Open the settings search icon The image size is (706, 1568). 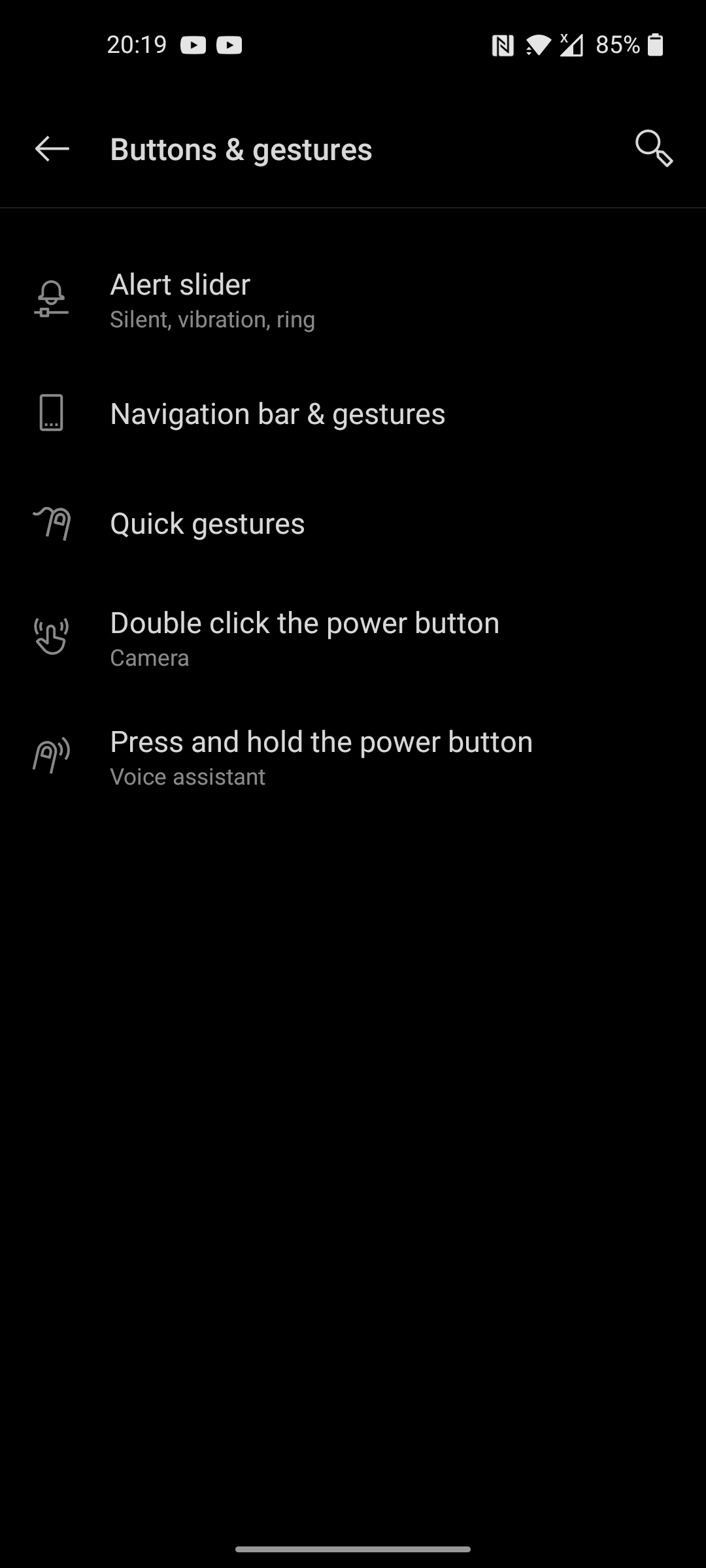point(653,149)
